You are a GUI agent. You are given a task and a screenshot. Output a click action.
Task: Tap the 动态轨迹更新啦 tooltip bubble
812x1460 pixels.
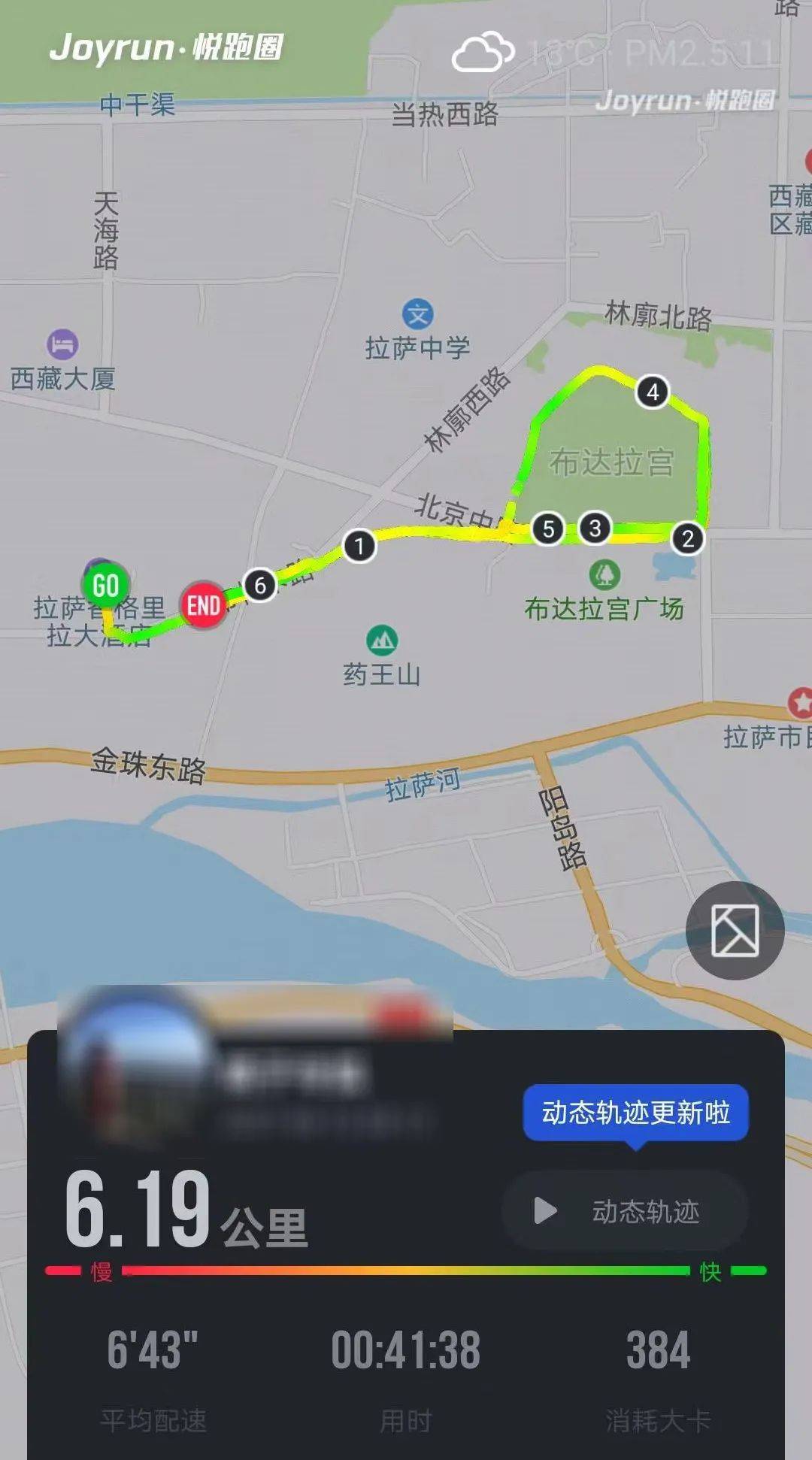[x=636, y=1113]
